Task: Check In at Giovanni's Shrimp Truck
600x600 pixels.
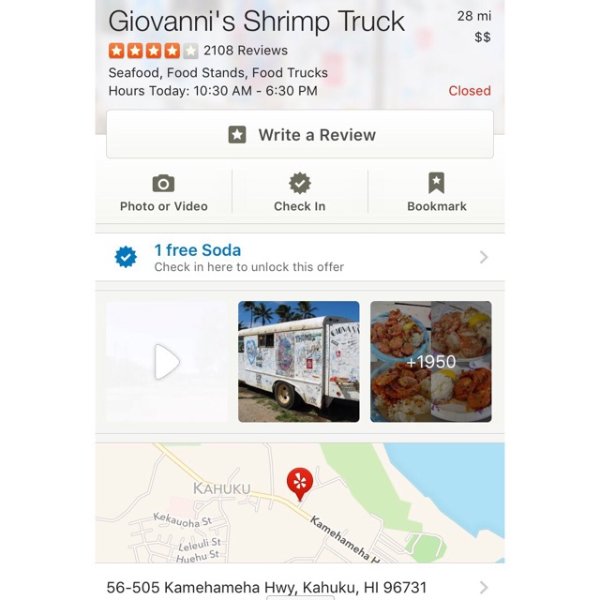Action: (x=299, y=192)
